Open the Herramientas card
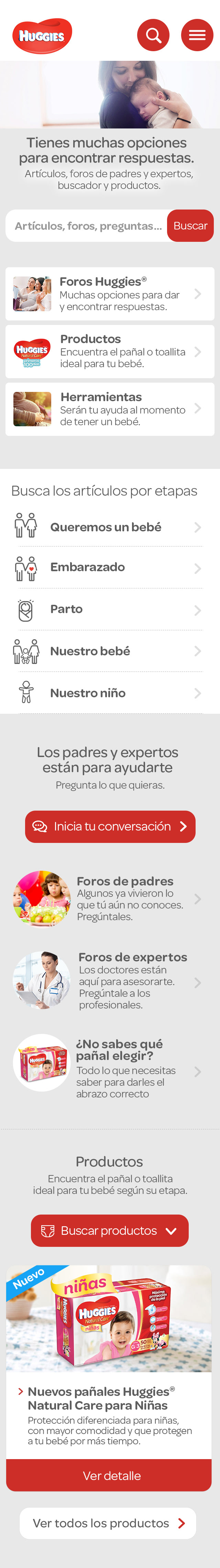Screen dimensions: 220x1568 point(110,409)
